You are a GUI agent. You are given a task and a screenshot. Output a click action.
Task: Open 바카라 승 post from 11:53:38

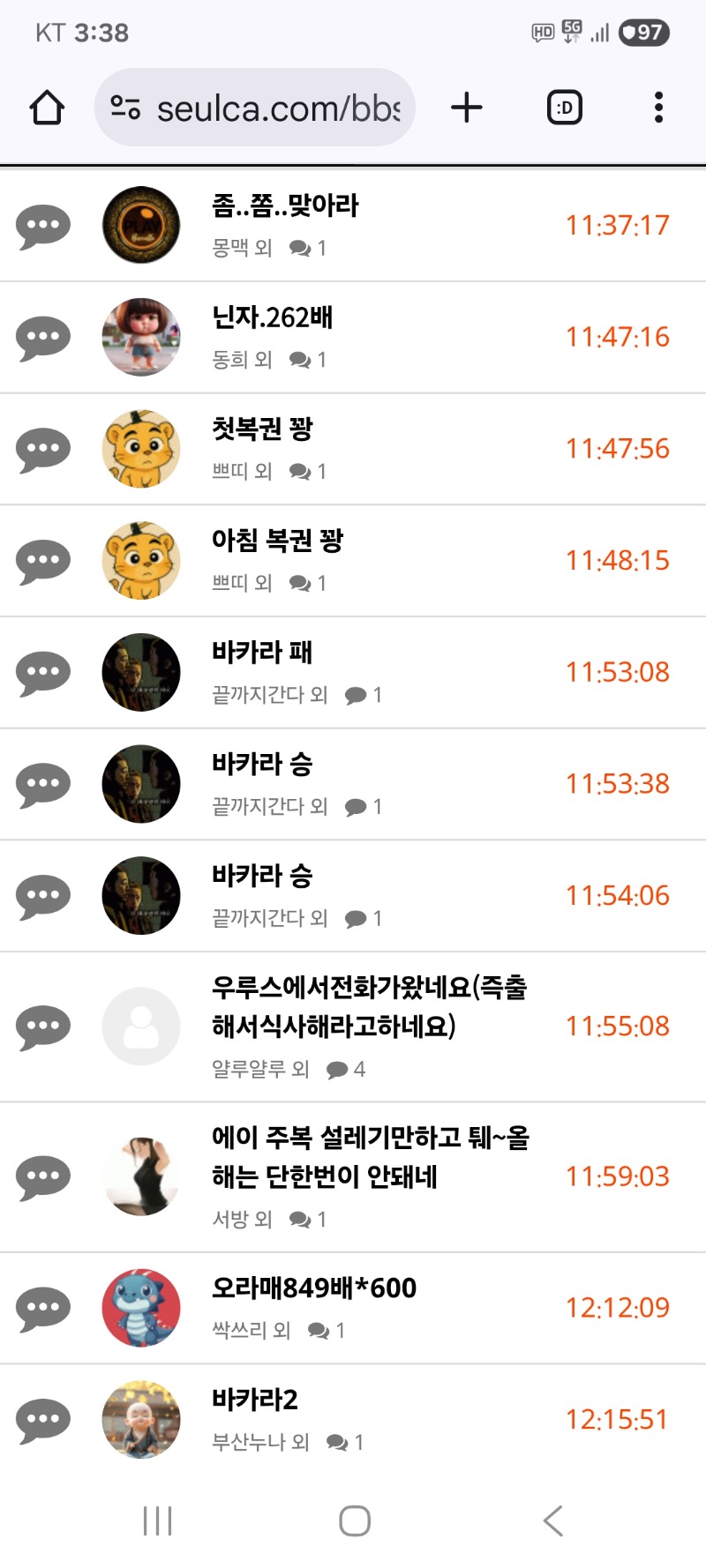pos(262,765)
